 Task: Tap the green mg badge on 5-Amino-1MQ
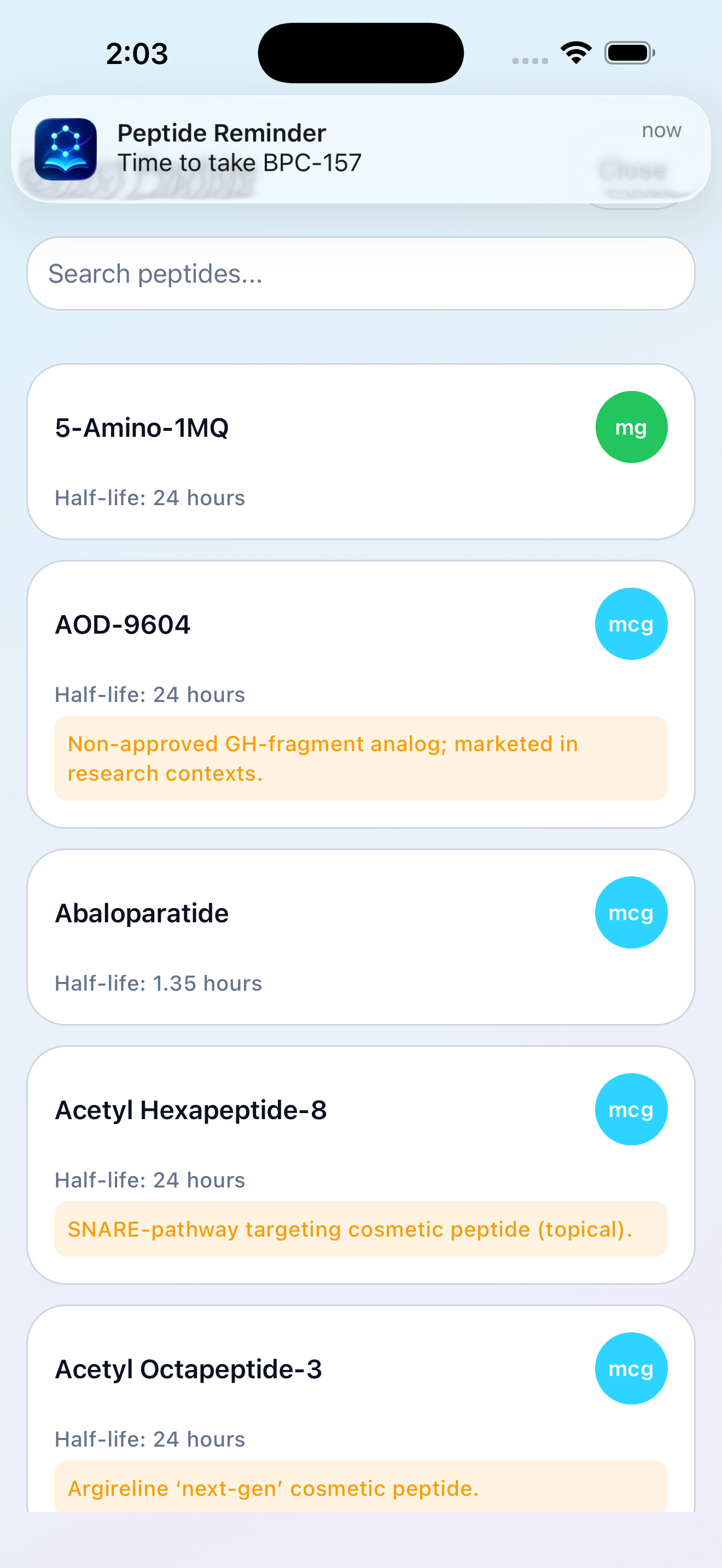click(631, 426)
